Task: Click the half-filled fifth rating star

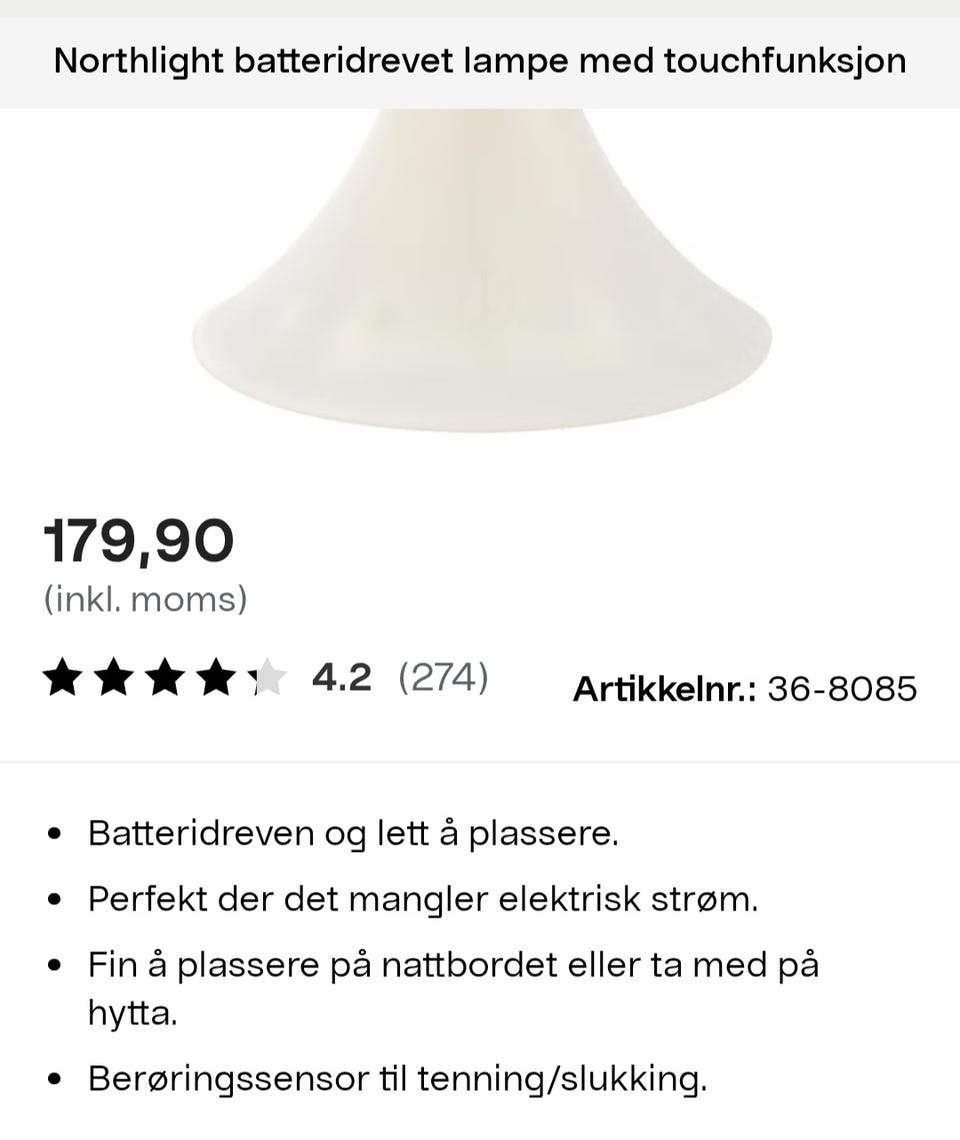Action: click(x=266, y=678)
